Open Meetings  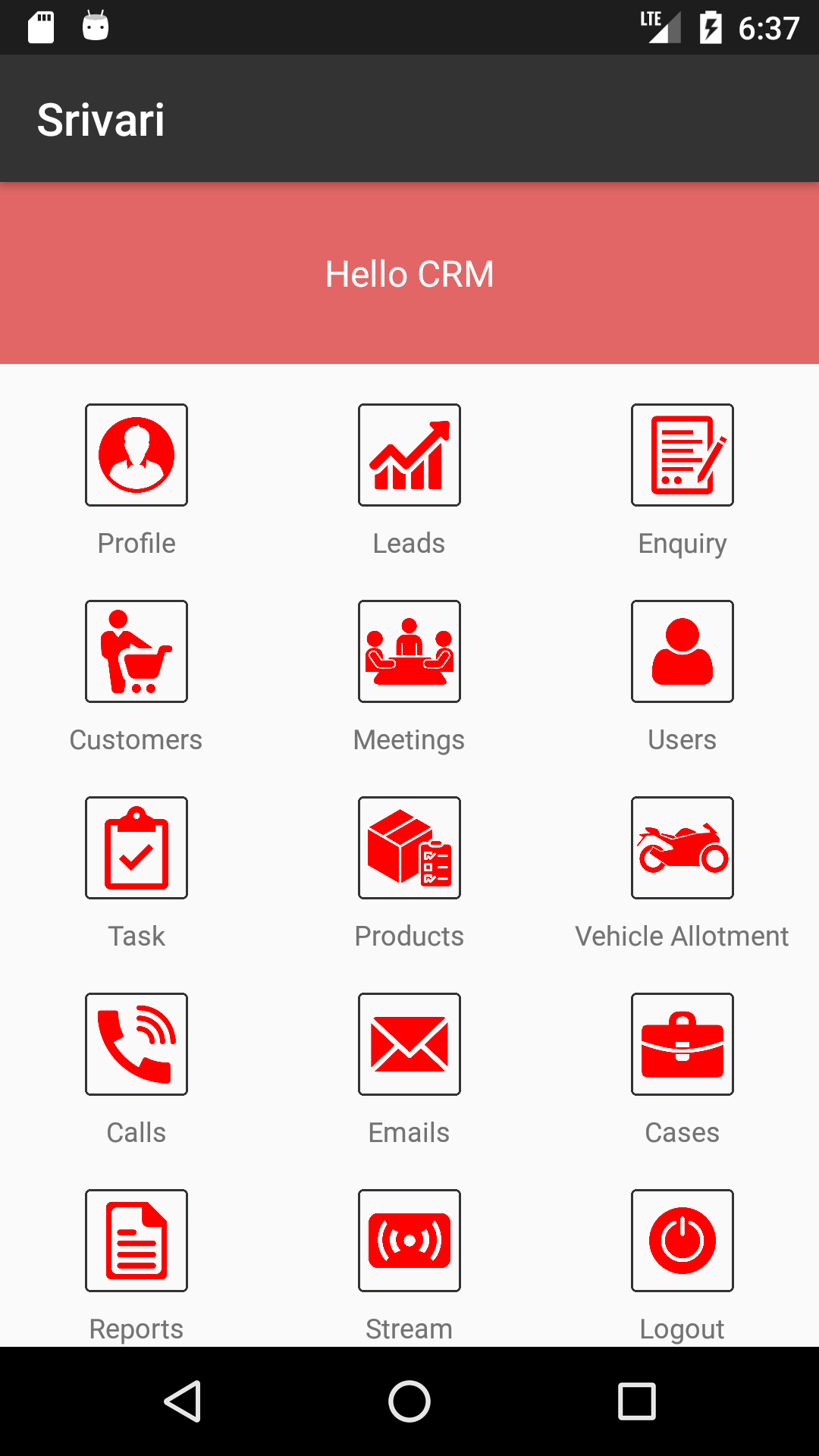(409, 651)
